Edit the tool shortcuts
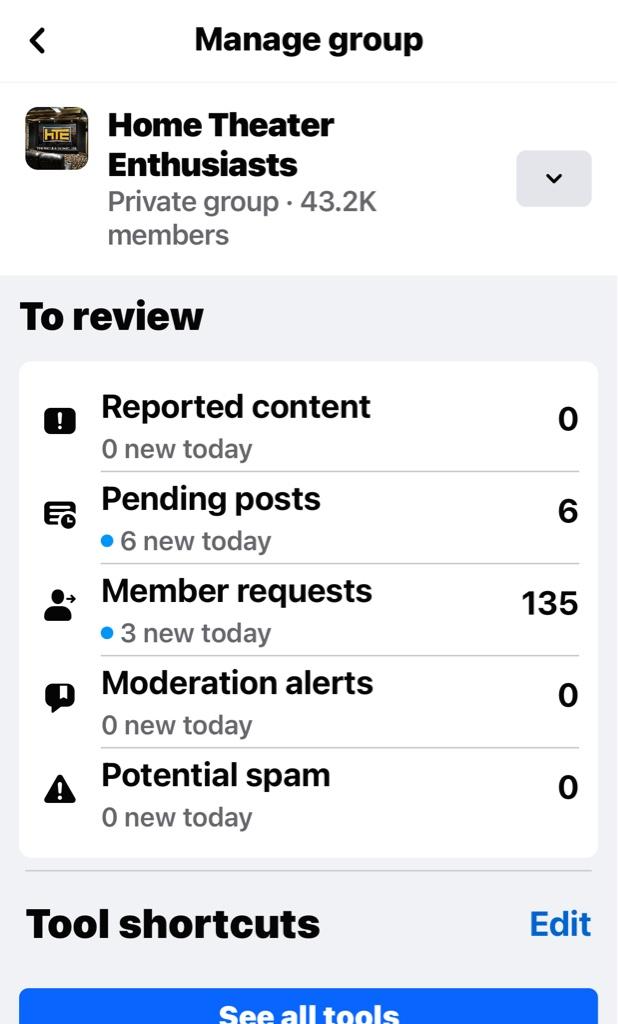The width and height of the screenshot is (618, 1024). (560, 924)
